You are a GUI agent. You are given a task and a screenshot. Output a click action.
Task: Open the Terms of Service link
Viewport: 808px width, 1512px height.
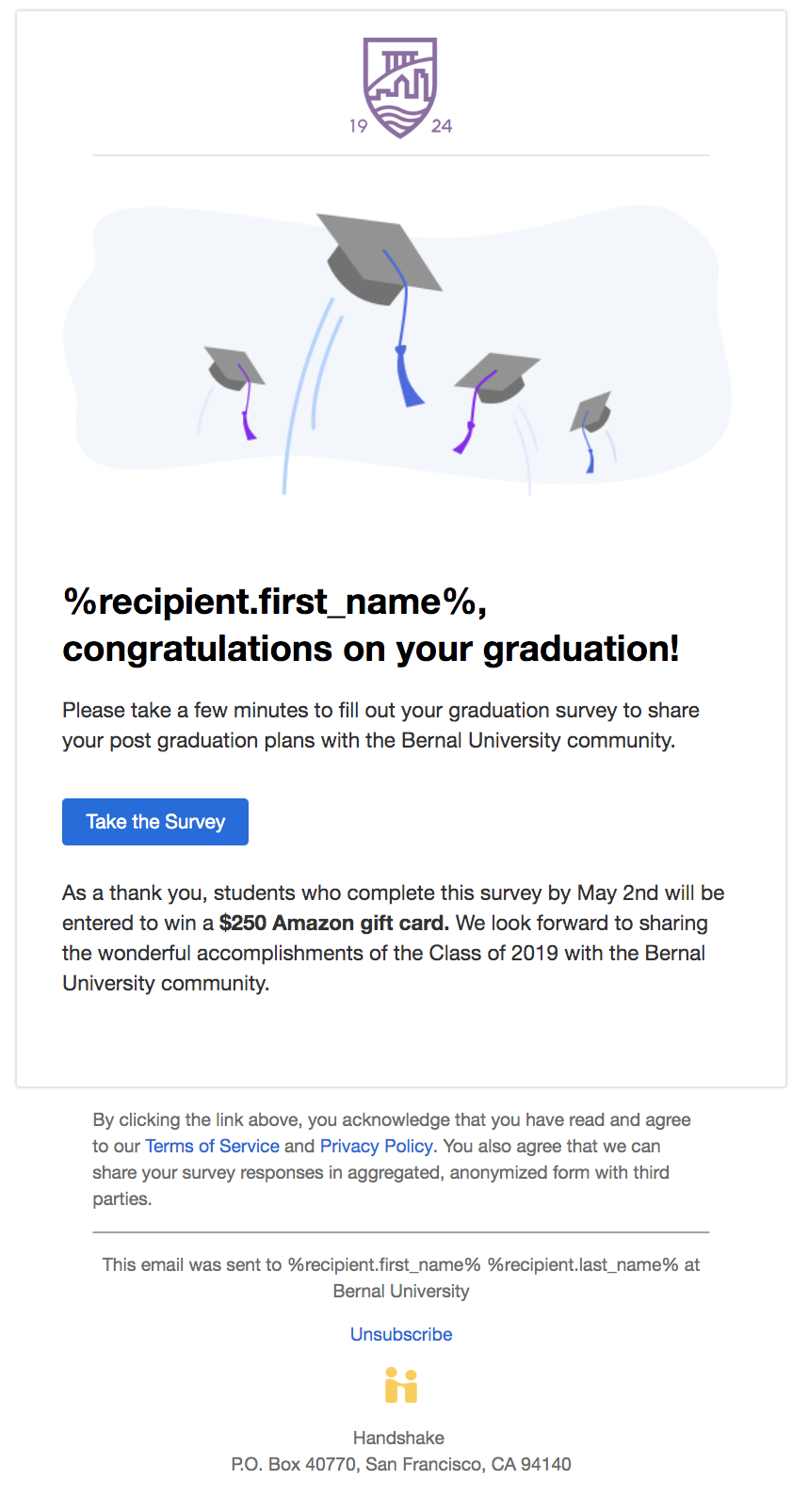pos(212,1146)
